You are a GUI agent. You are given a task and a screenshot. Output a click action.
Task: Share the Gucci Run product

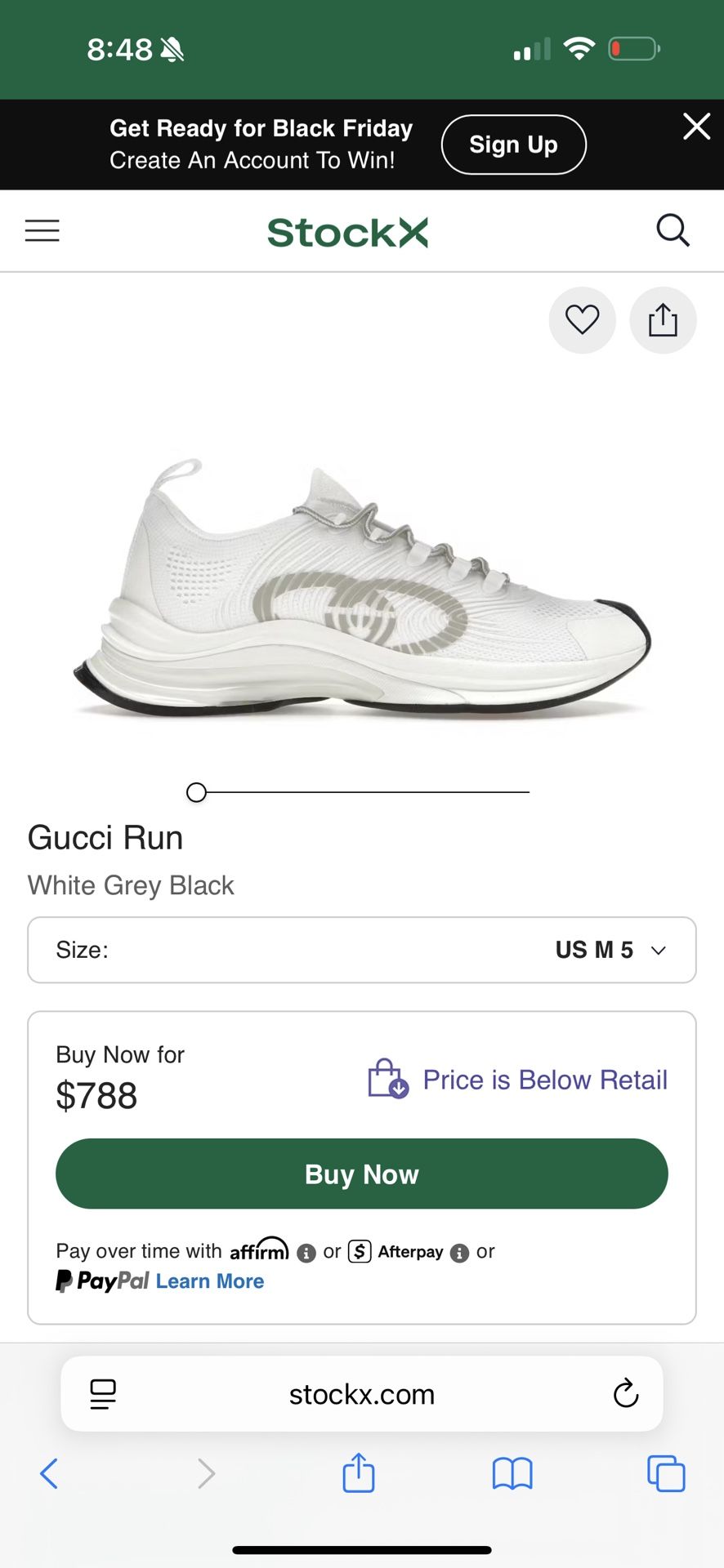coord(663,320)
